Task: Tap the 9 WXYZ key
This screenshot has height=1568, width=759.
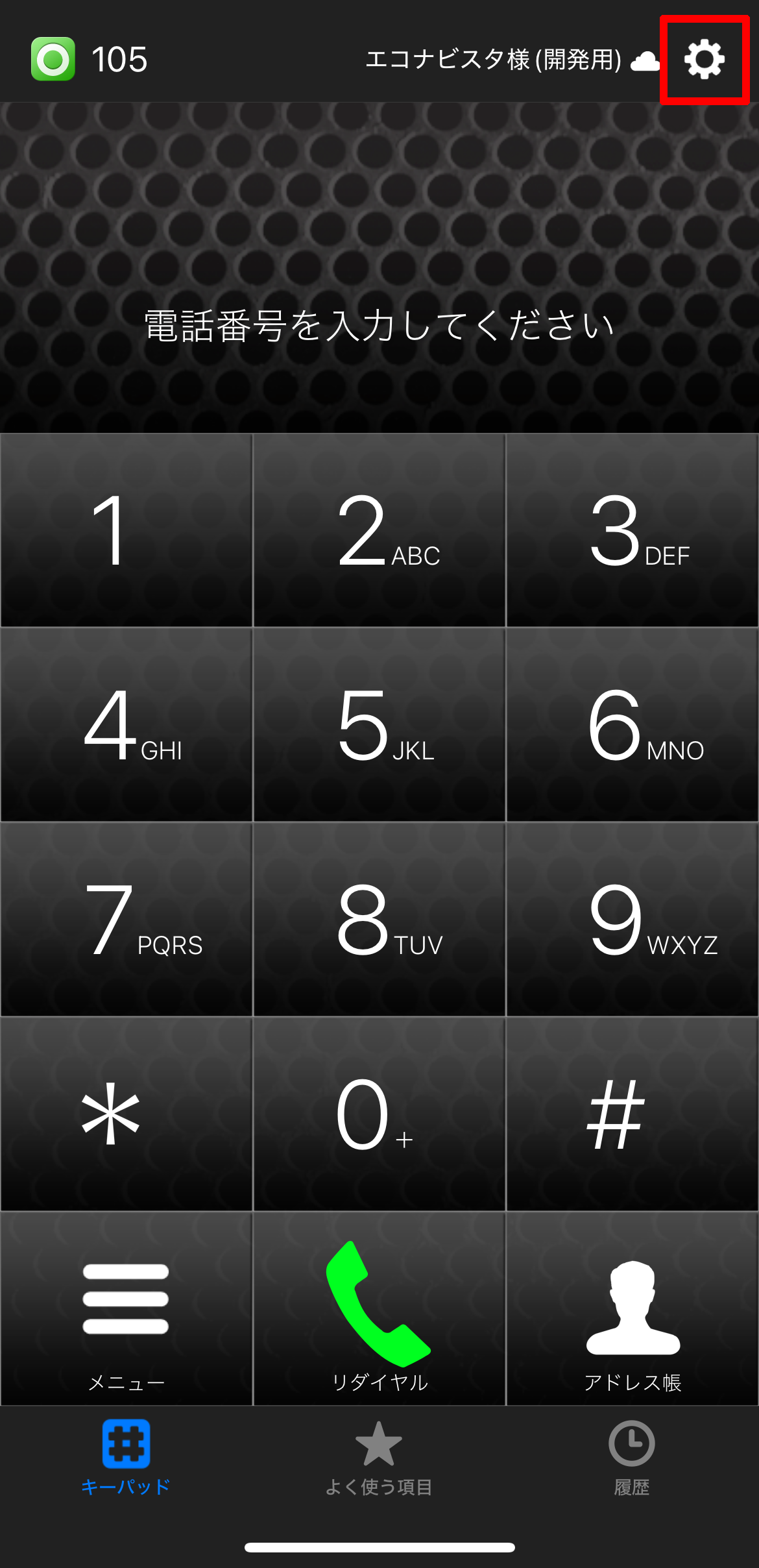Action: [x=632, y=920]
